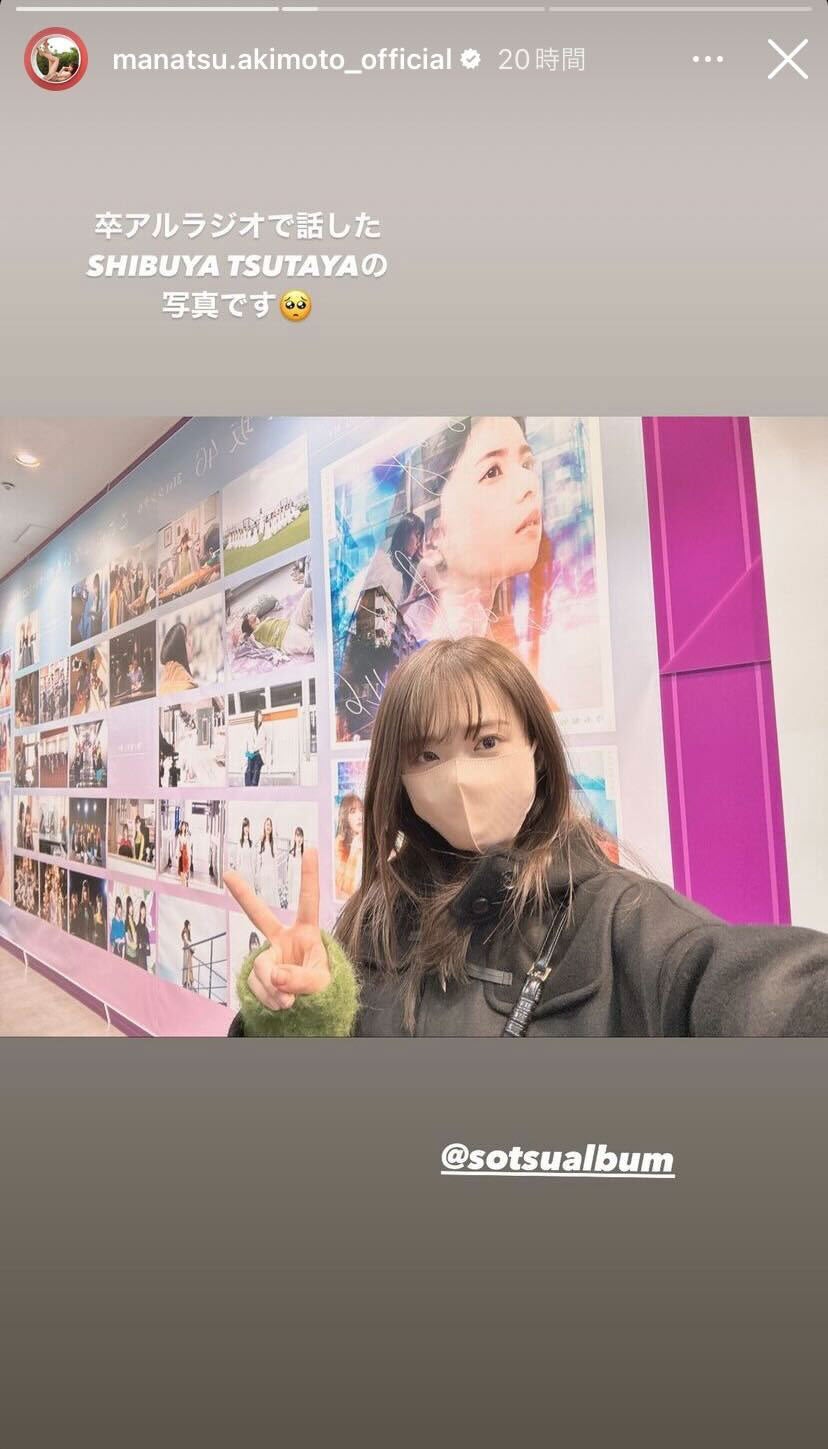The height and width of the screenshot is (1449, 828).
Task: Click the verified checkmark badge
Action: pyautogui.click(x=470, y=58)
